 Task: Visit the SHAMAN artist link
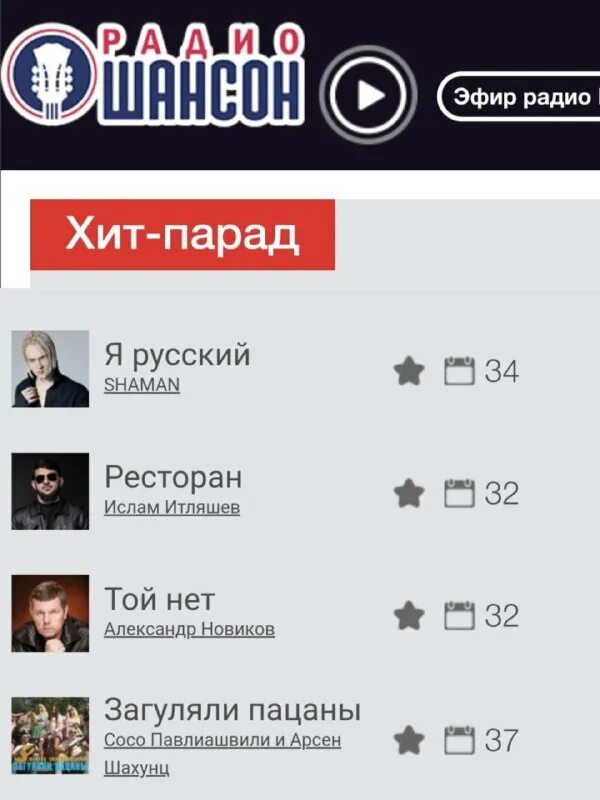(x=142, y=385)
